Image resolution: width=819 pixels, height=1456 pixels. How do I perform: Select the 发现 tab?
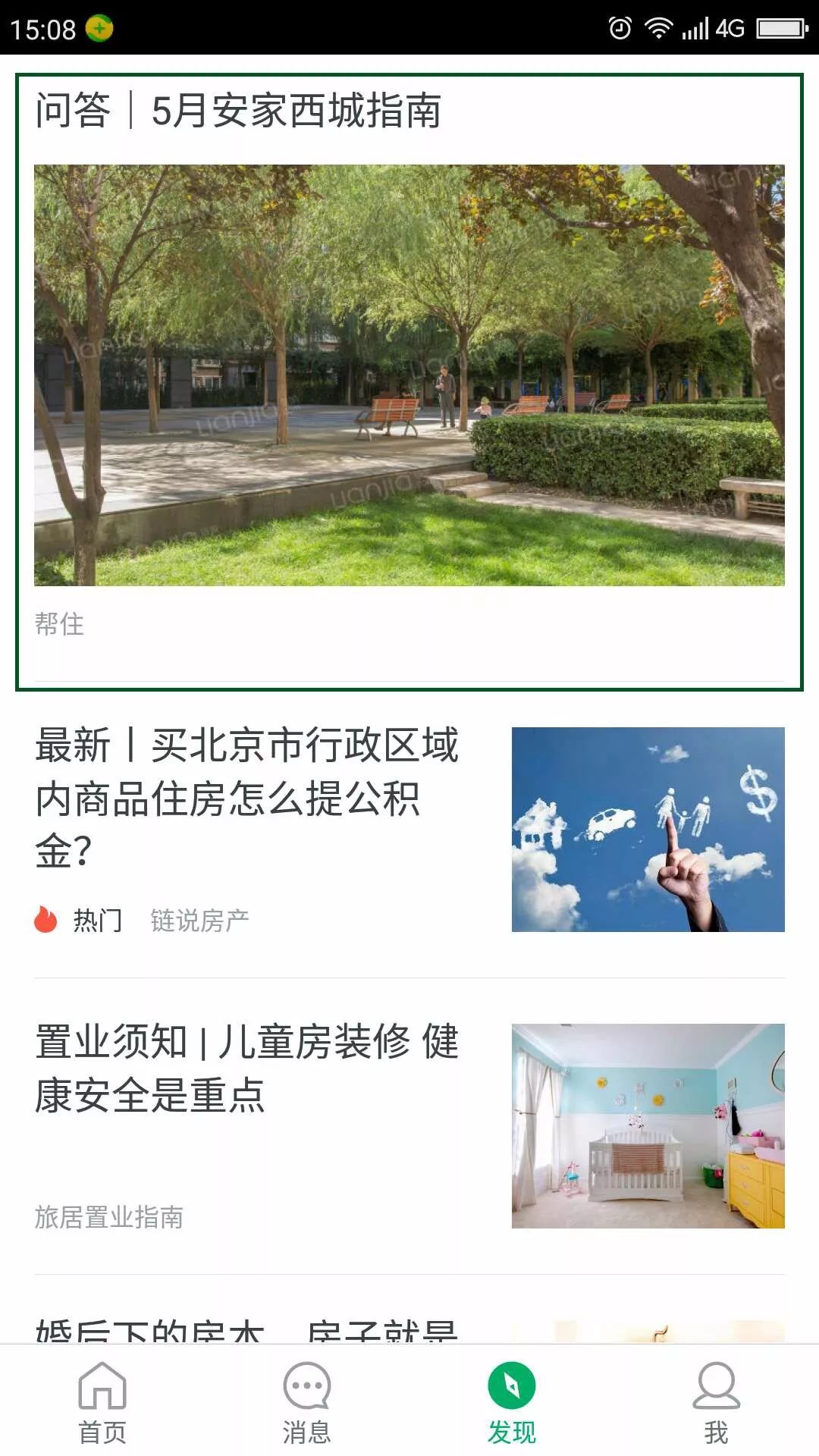(512, 1403)
